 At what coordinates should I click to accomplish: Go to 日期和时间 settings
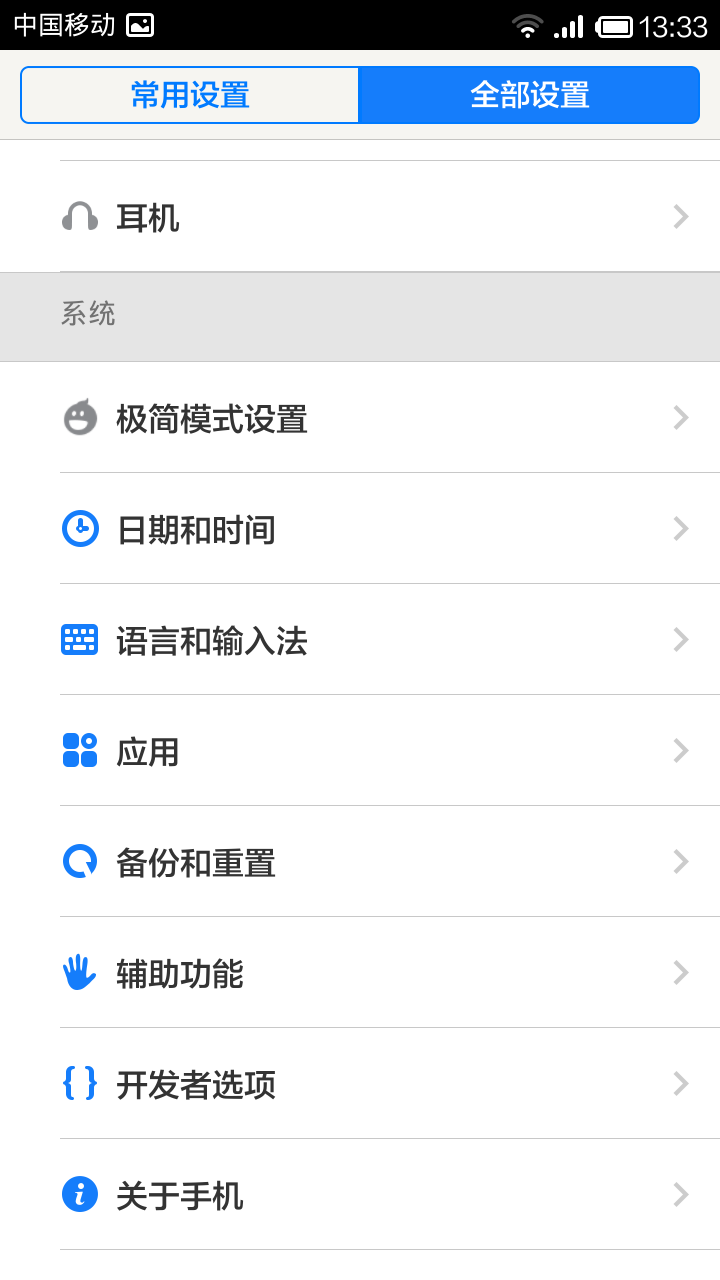(x=360, y=529)
